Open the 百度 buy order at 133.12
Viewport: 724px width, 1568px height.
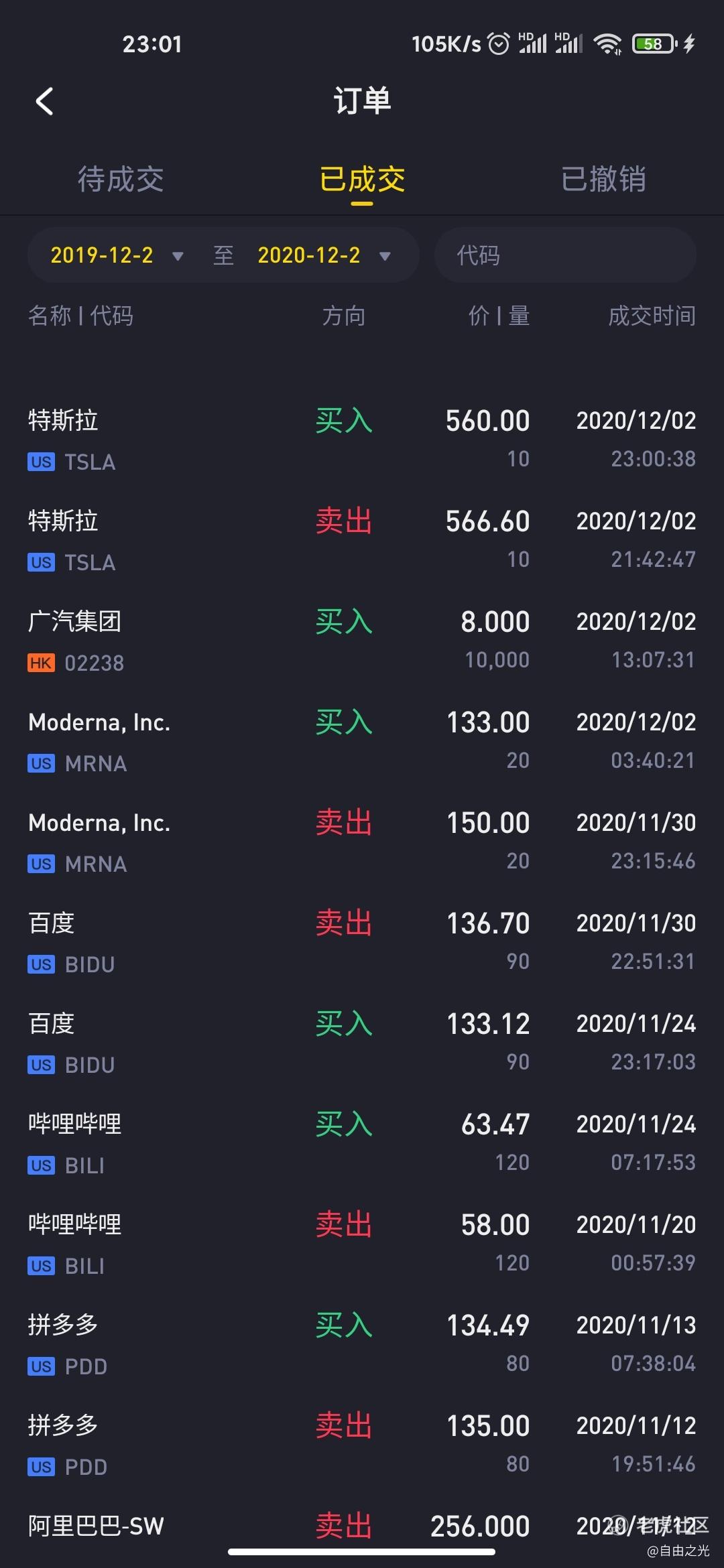tap(362, 1043)
